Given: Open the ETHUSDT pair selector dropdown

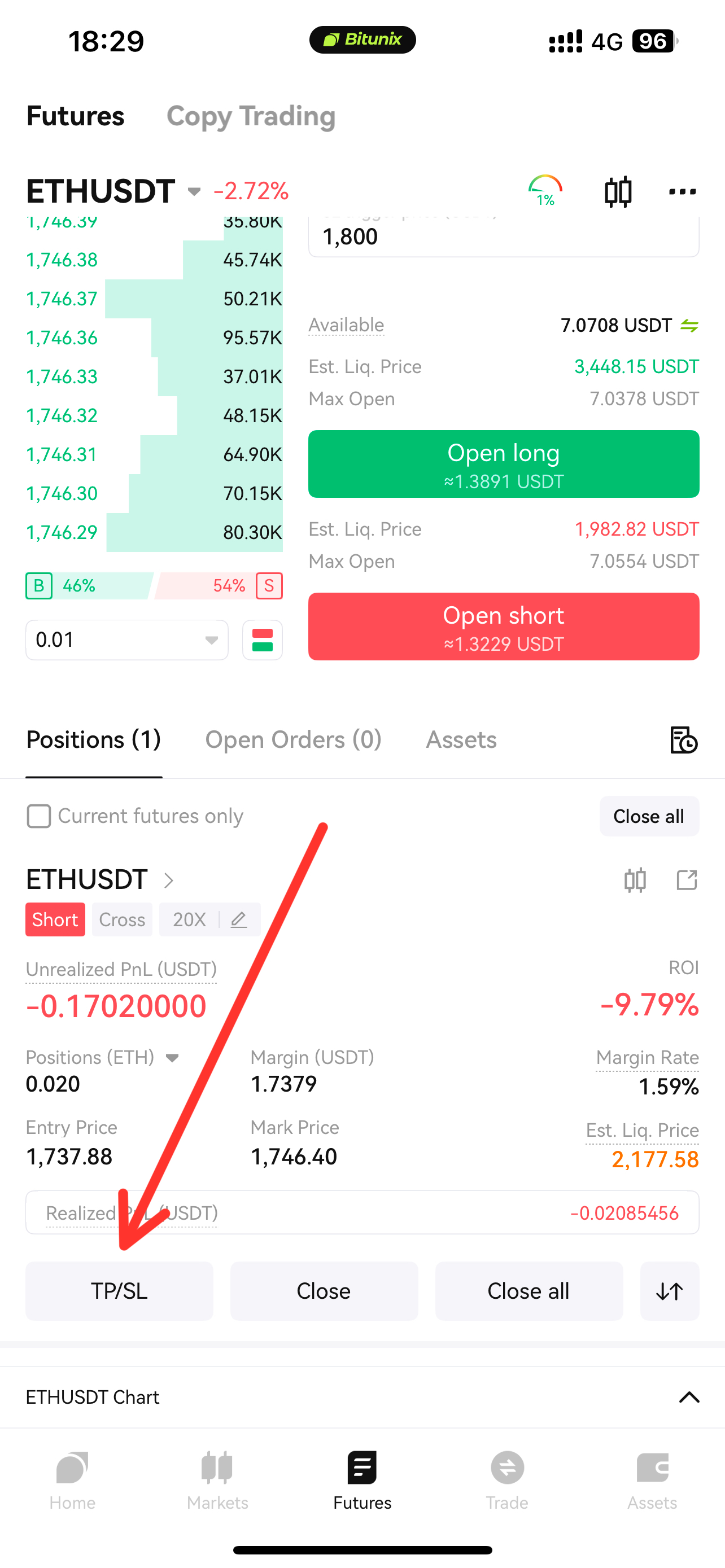Looking at the screenshot, I should pyautogui.click(x=194, y=192).
